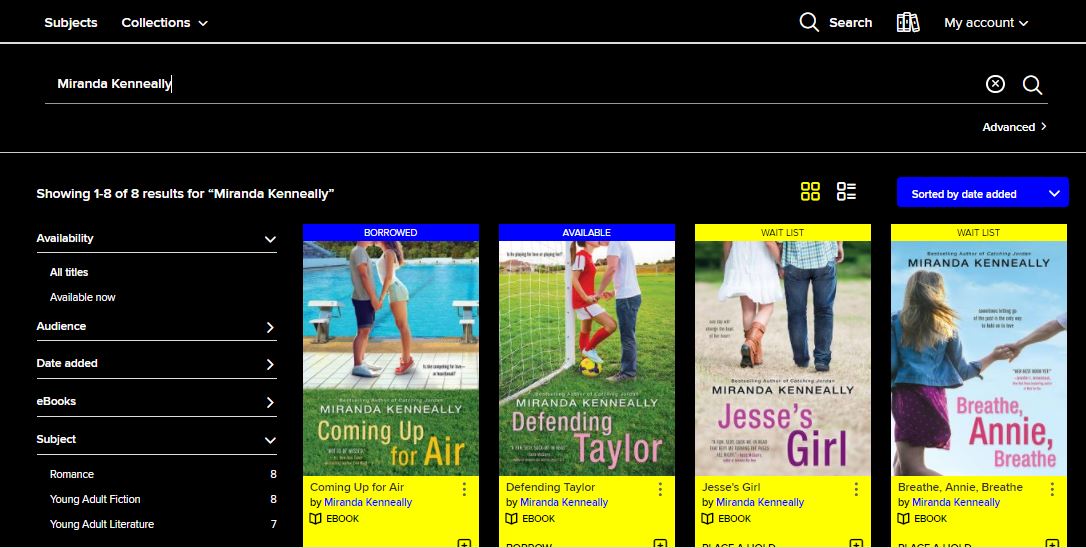Select the Available now filter
This screenshot has height=548, width=1086.
[x=83, y=297]
